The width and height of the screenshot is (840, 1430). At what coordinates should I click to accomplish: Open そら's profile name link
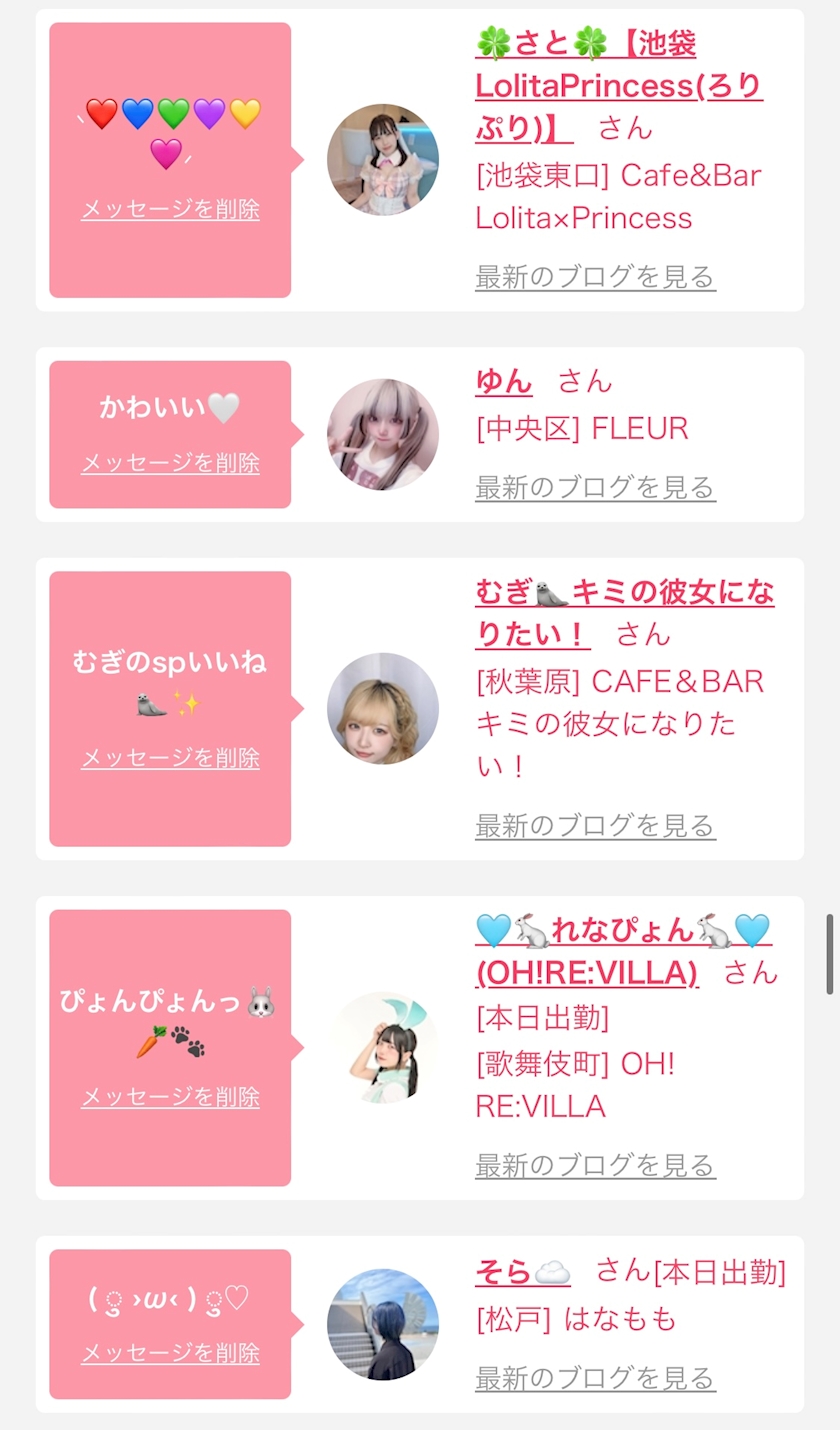[523, 1272]
